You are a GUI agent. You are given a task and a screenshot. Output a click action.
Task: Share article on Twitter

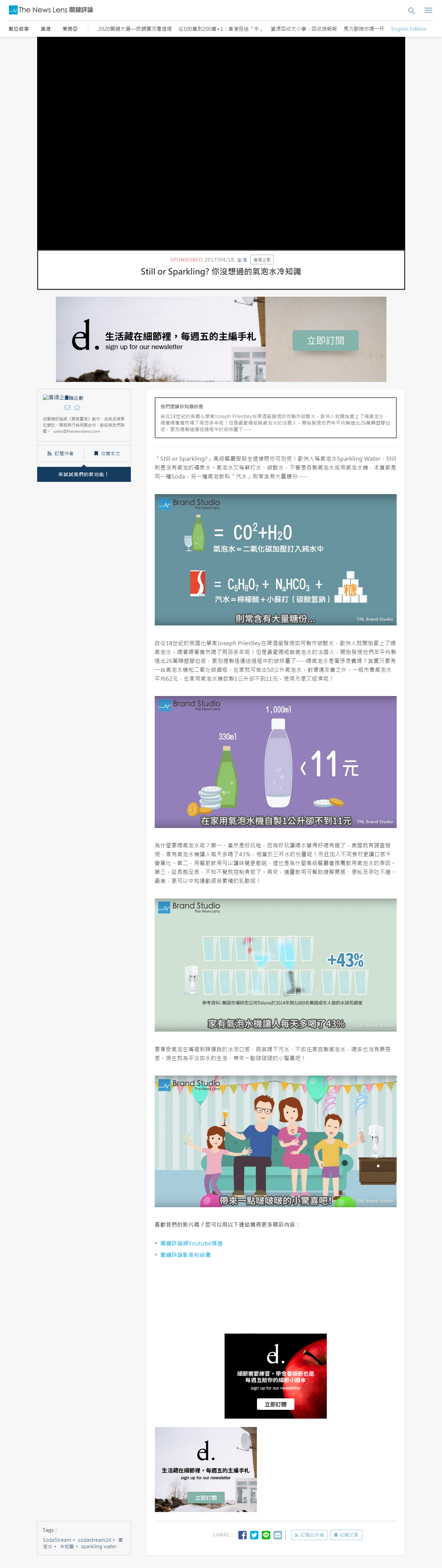pyautogui.click(x=254, y=1535)
